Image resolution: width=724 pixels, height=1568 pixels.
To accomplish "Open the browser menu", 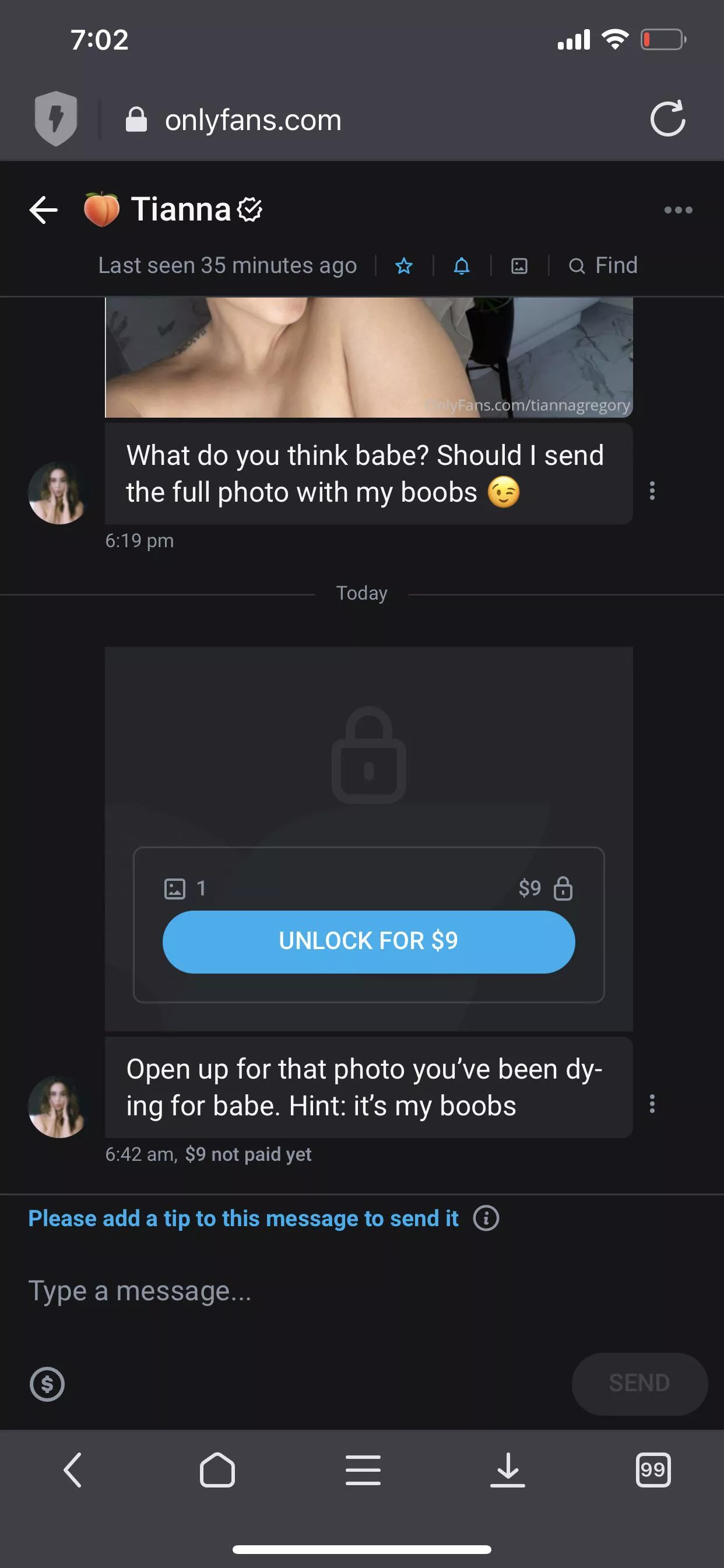I will [363, 1471].
